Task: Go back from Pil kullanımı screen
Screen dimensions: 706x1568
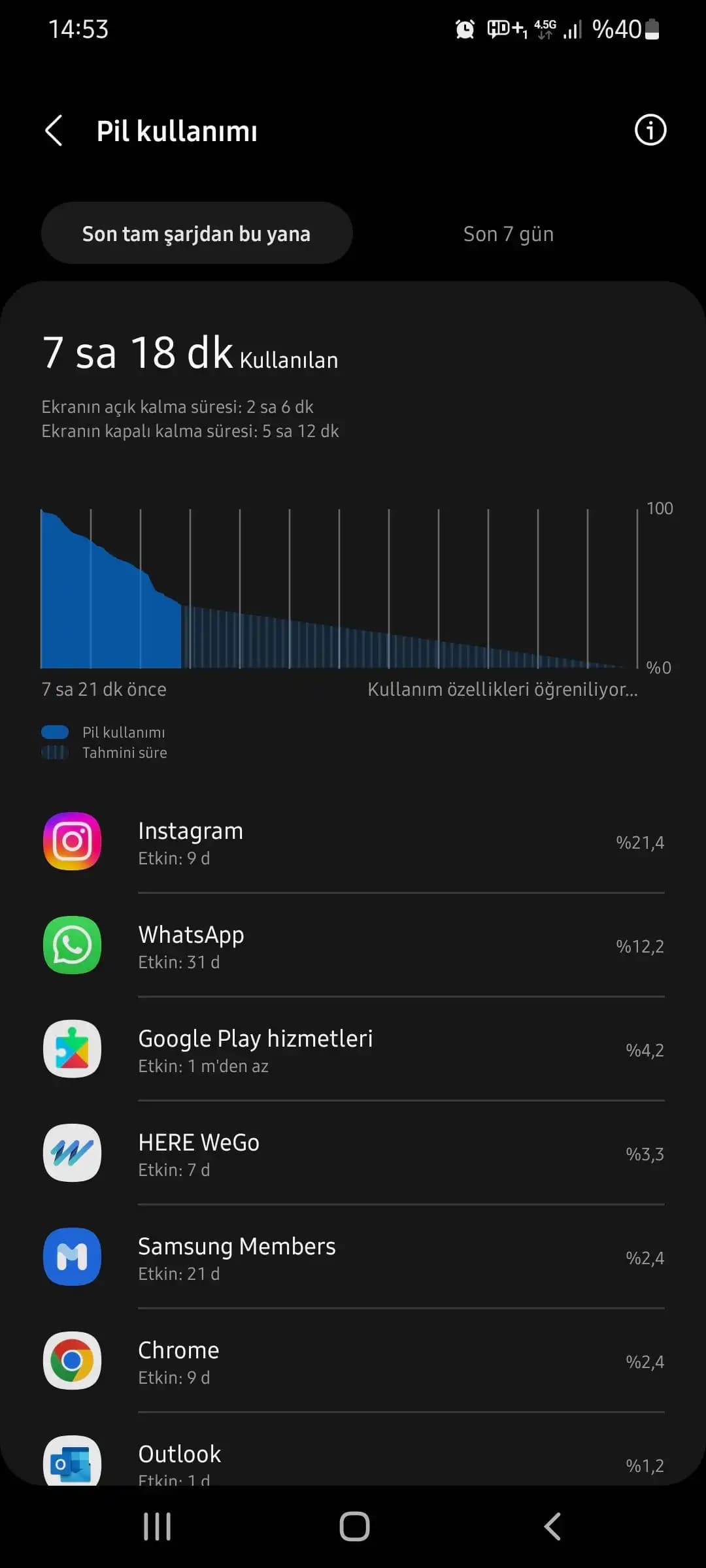Action: 54,131
